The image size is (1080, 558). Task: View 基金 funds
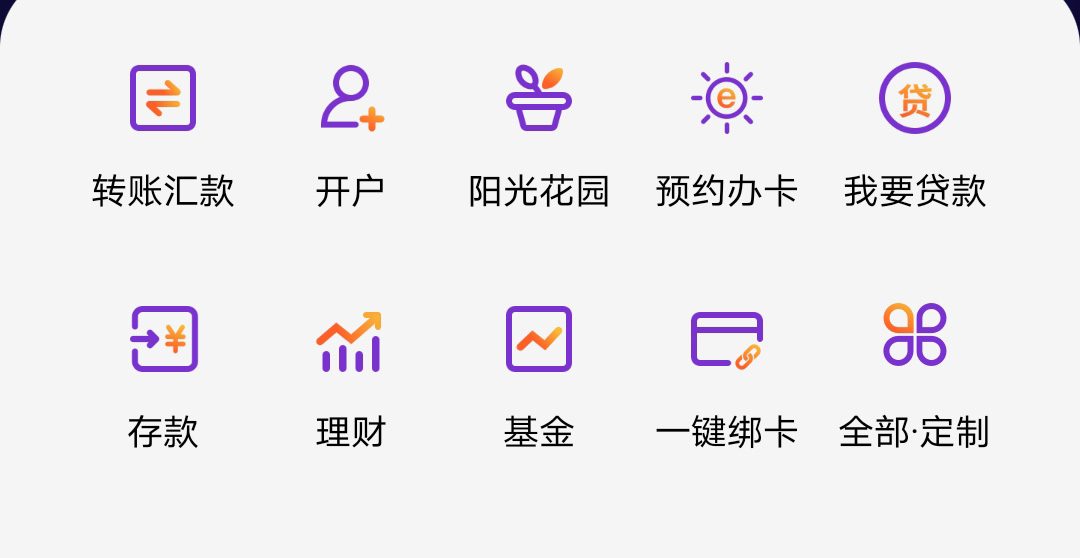[x=539, y=339]
